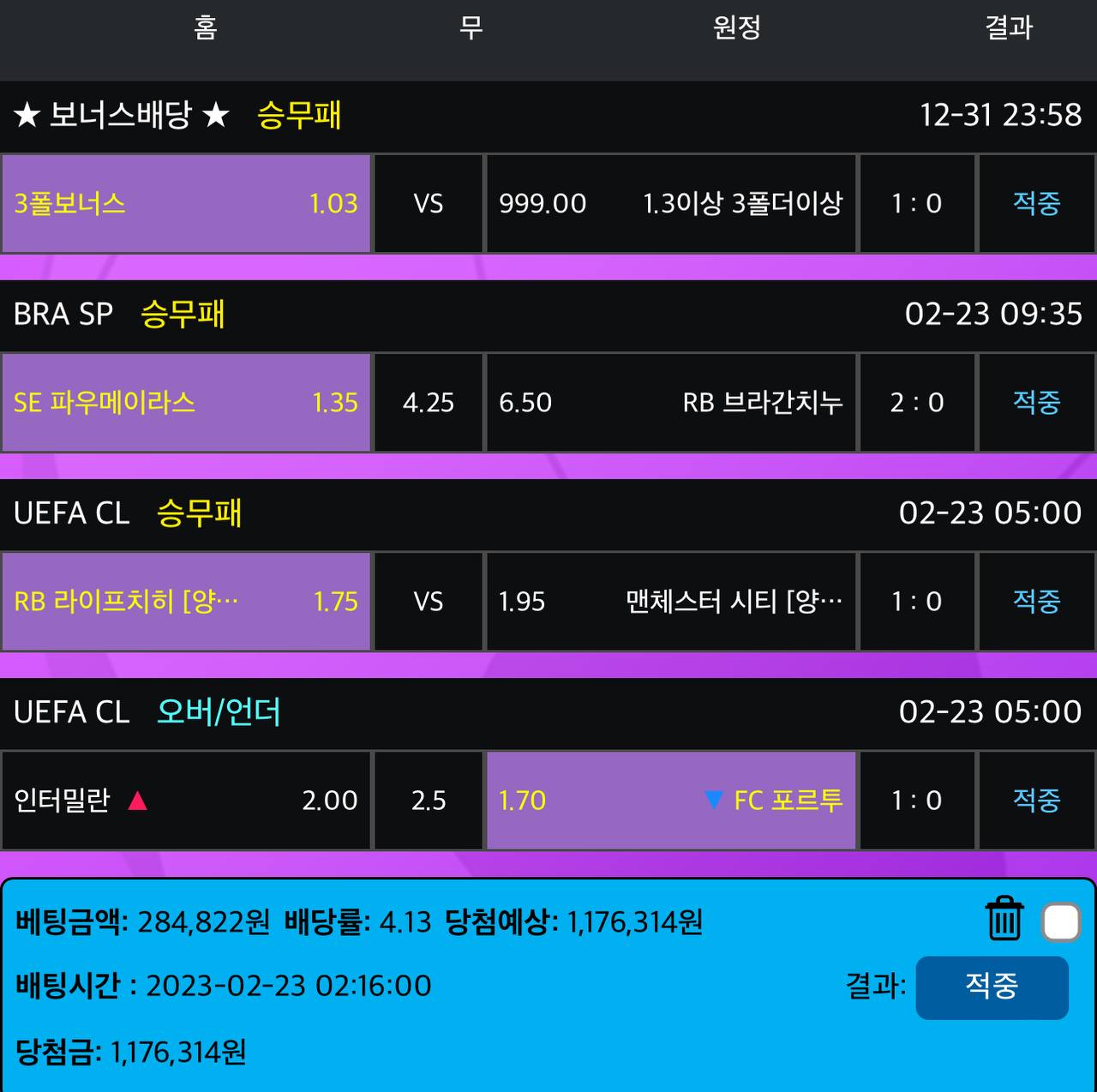Select this bet record checkbox
This screenshot has width=1097, height=1092.
coord(1061,923)
